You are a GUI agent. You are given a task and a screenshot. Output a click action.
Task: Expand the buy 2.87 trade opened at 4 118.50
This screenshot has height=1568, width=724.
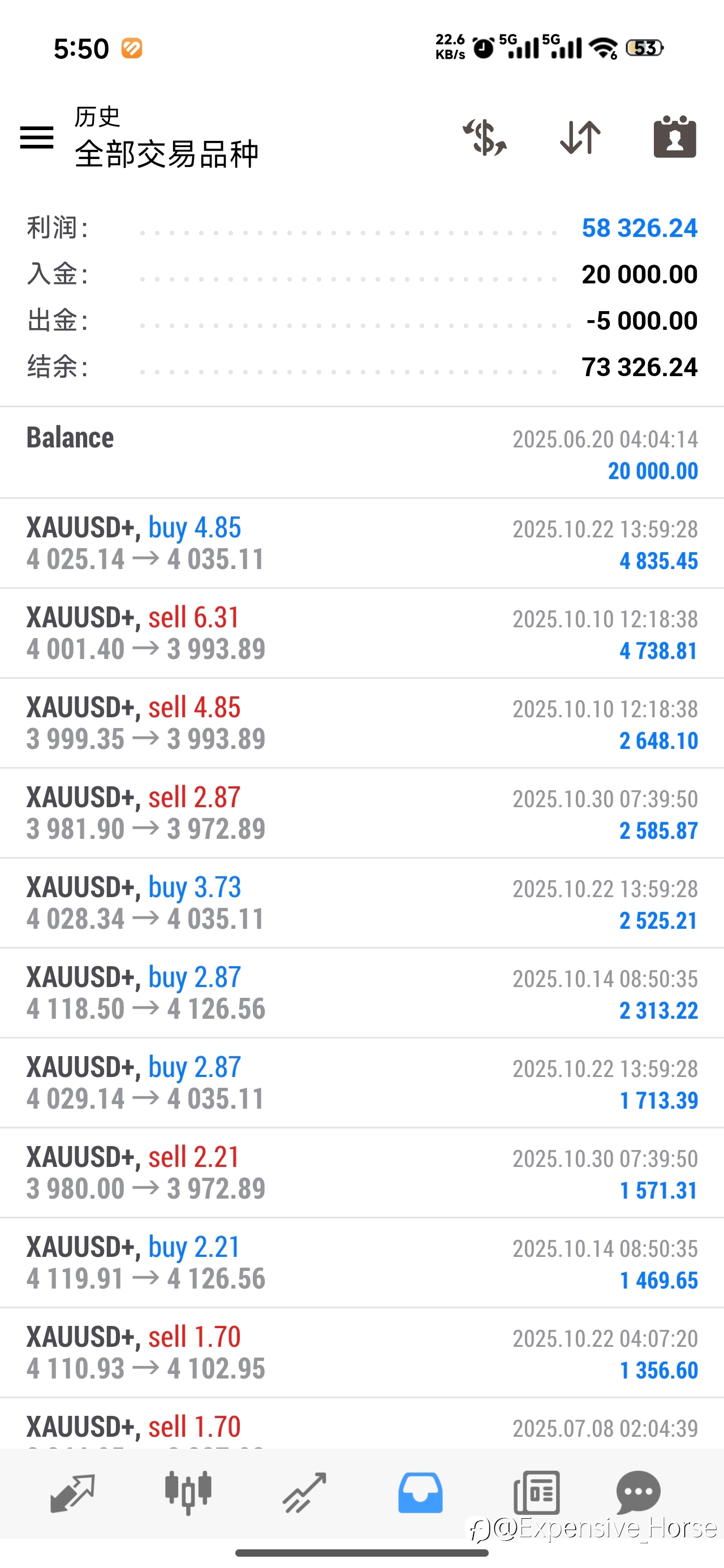coord(361,993)
